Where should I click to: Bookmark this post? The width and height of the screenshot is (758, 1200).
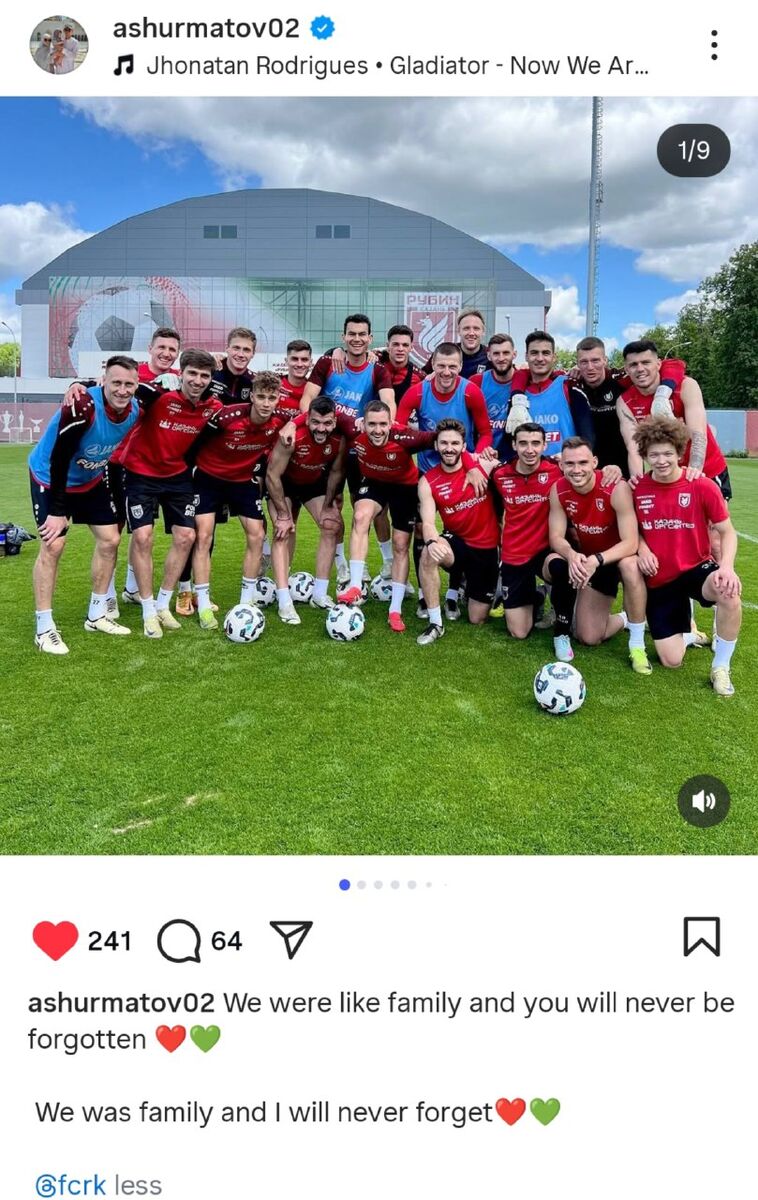click(x=701, y=937)
